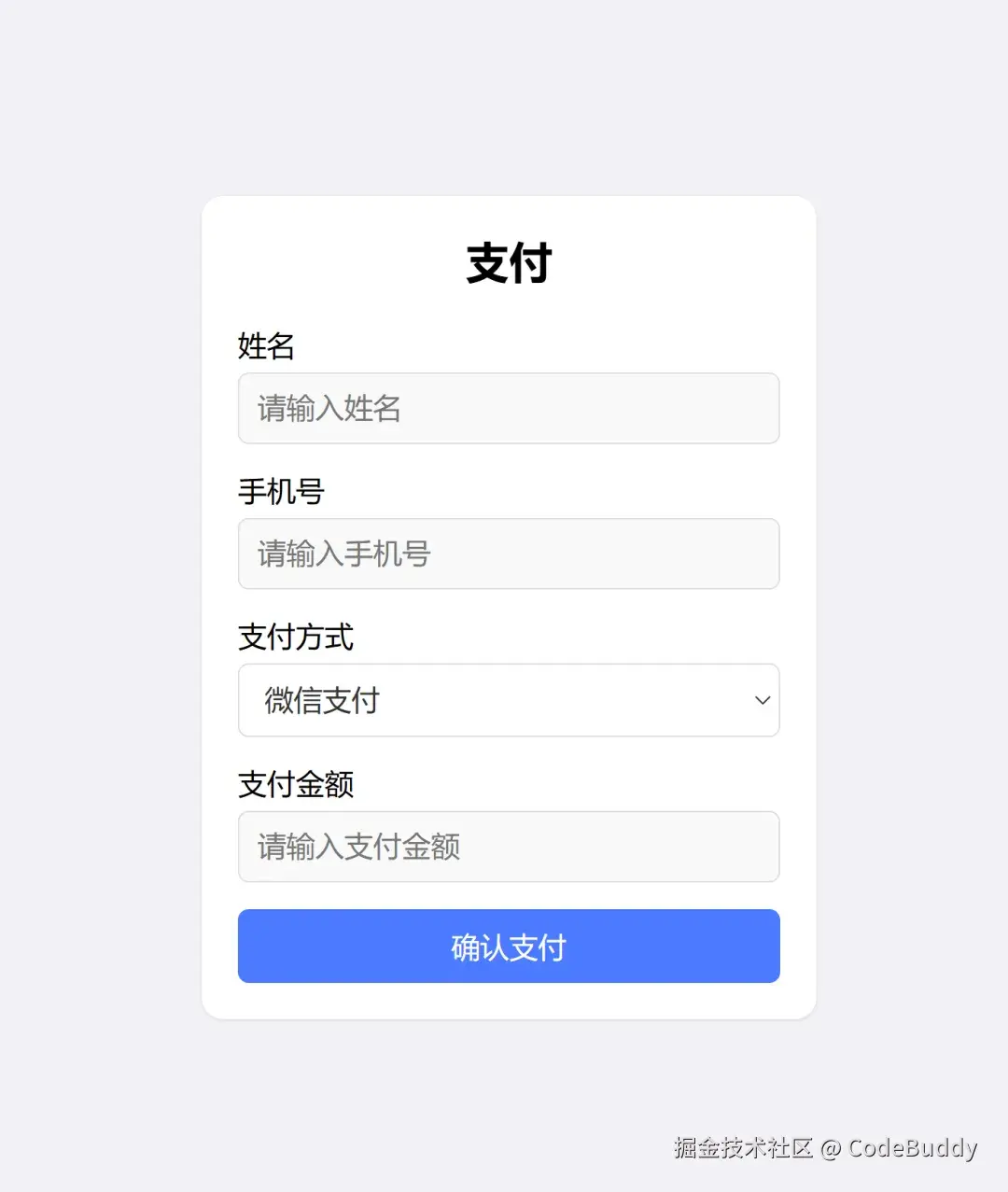
Task: Focus the 请输入手机号 phone input
Action: click(509, 554)
